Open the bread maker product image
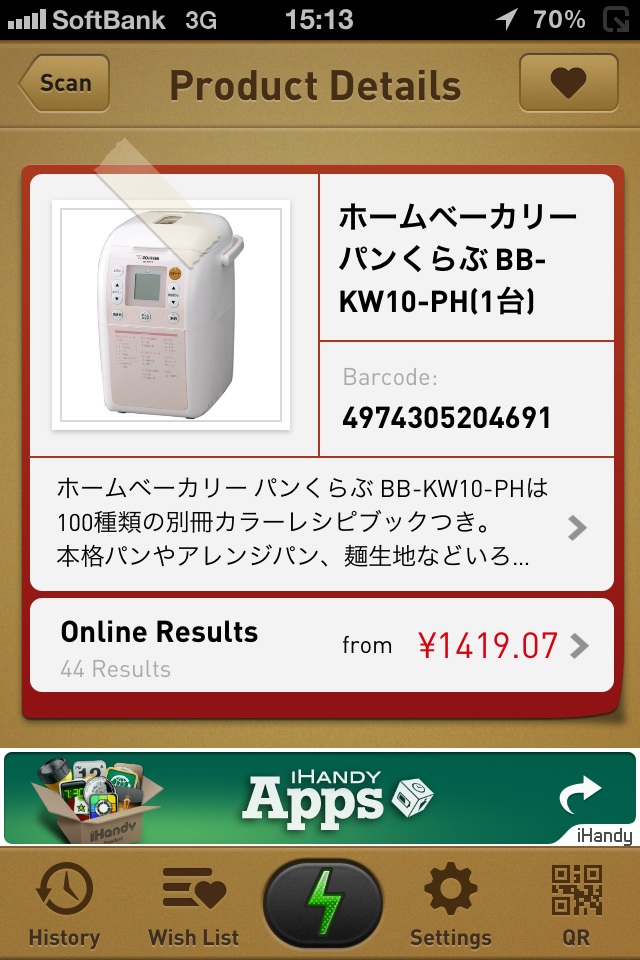 pos(171,315)
